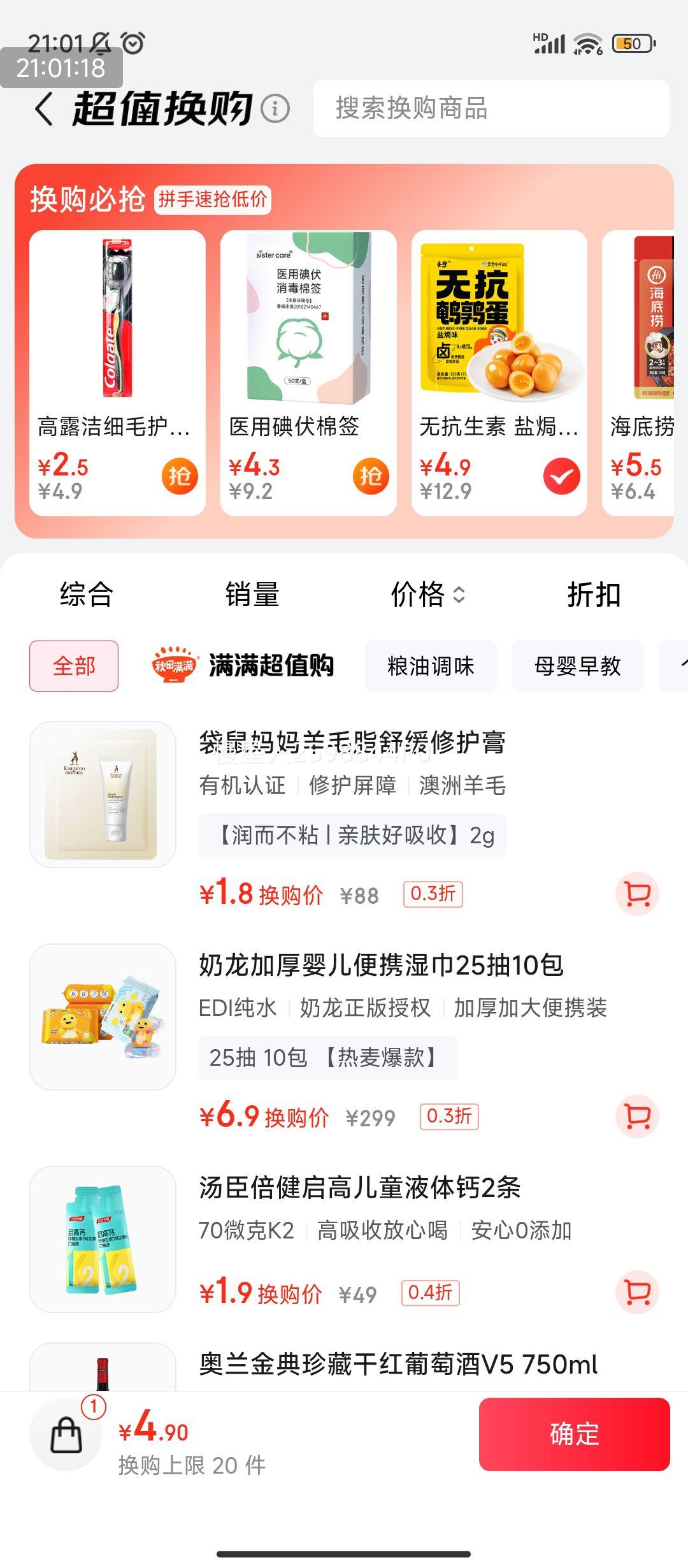Expand the 母婴早教 filter option
The width and height of the screenshot is (688, 1568).
(x=577, y=666)
